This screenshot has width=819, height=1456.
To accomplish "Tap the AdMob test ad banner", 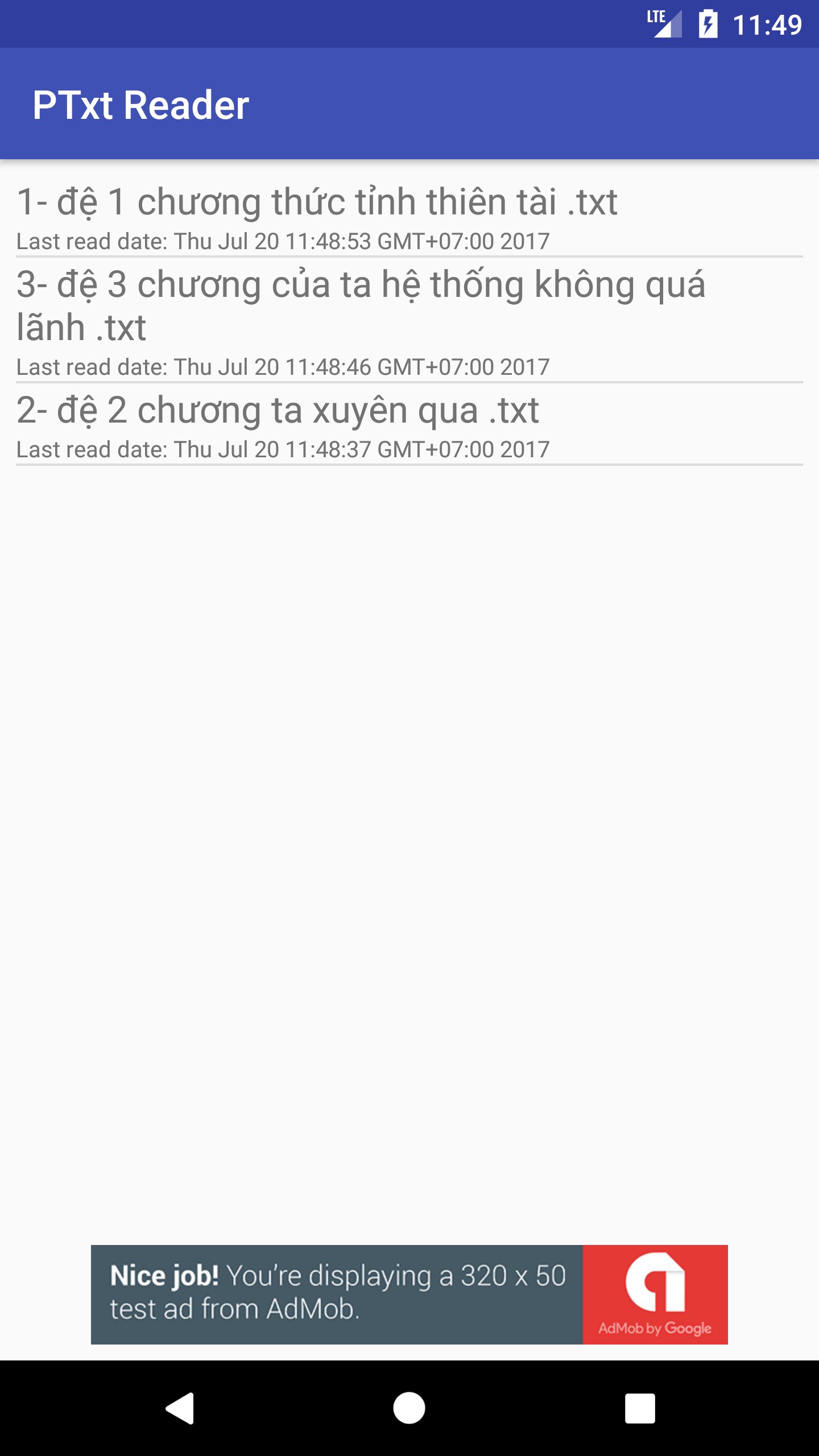I will coord(409,1294).
